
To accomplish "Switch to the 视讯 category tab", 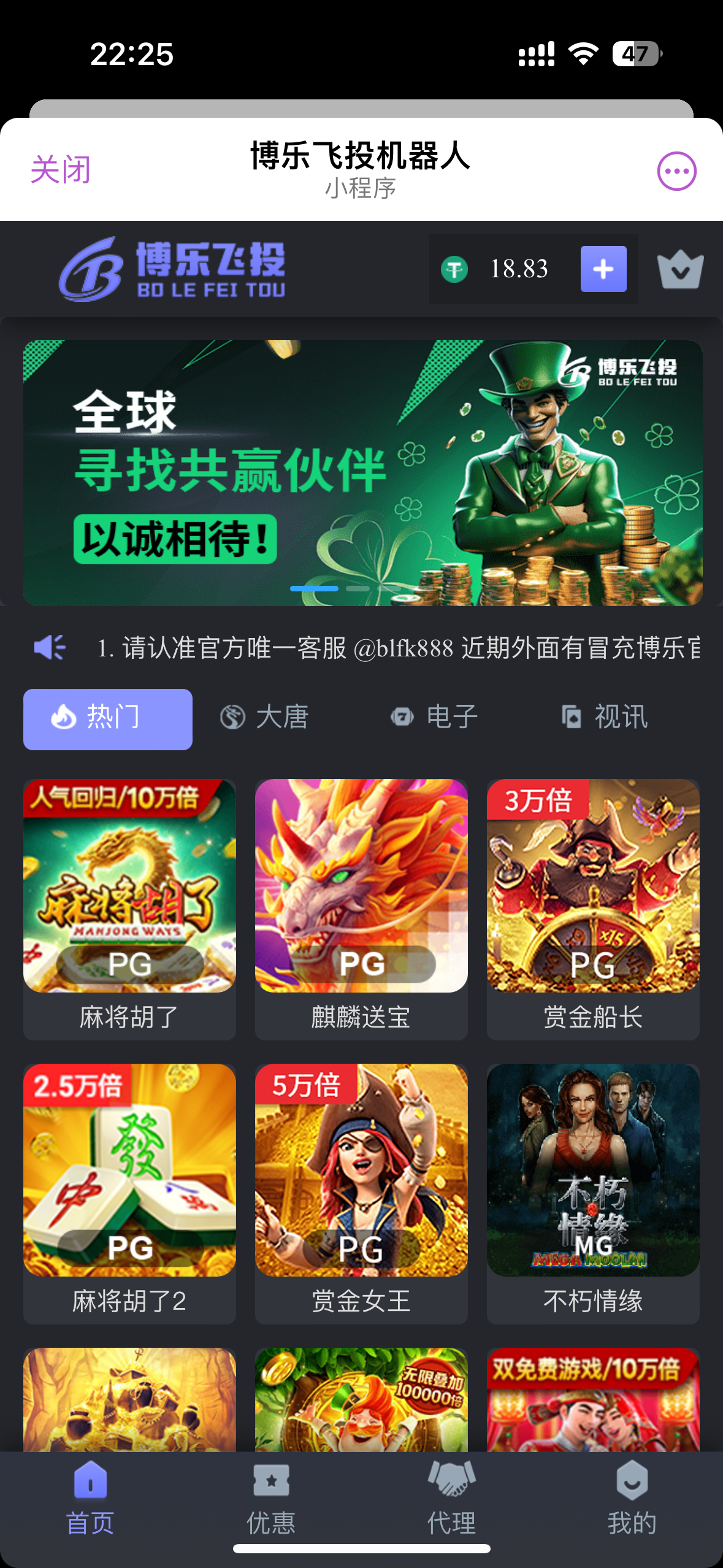I will click(605, 717).
